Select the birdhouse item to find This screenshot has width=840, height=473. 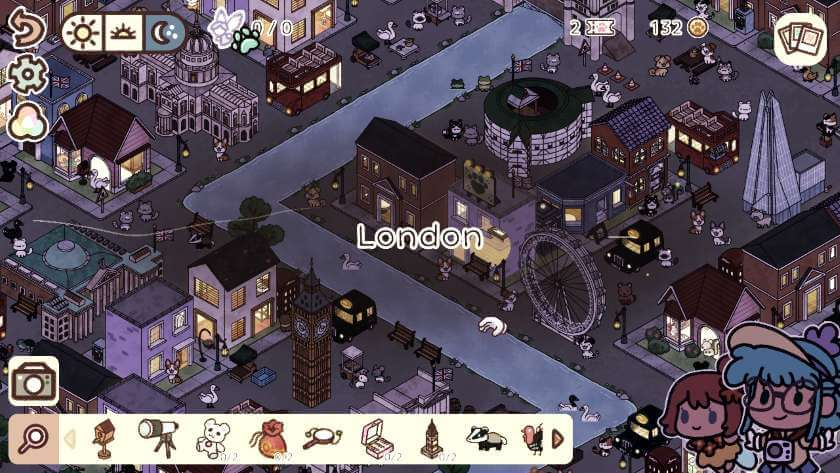pos(101,437)
